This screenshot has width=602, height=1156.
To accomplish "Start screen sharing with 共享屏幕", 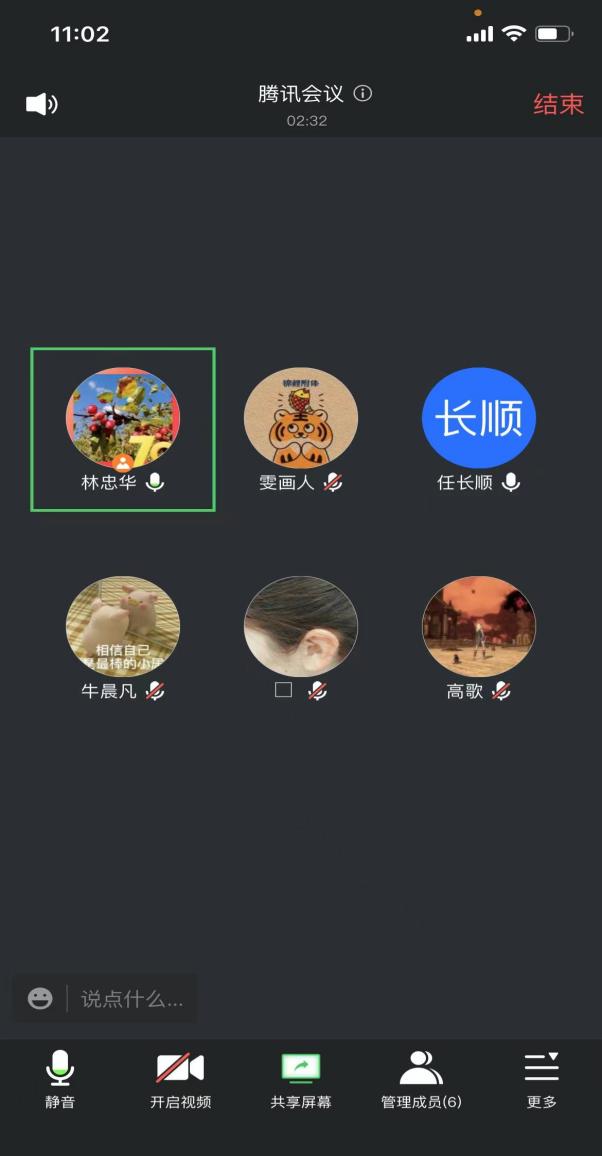I will point(301,1080).
